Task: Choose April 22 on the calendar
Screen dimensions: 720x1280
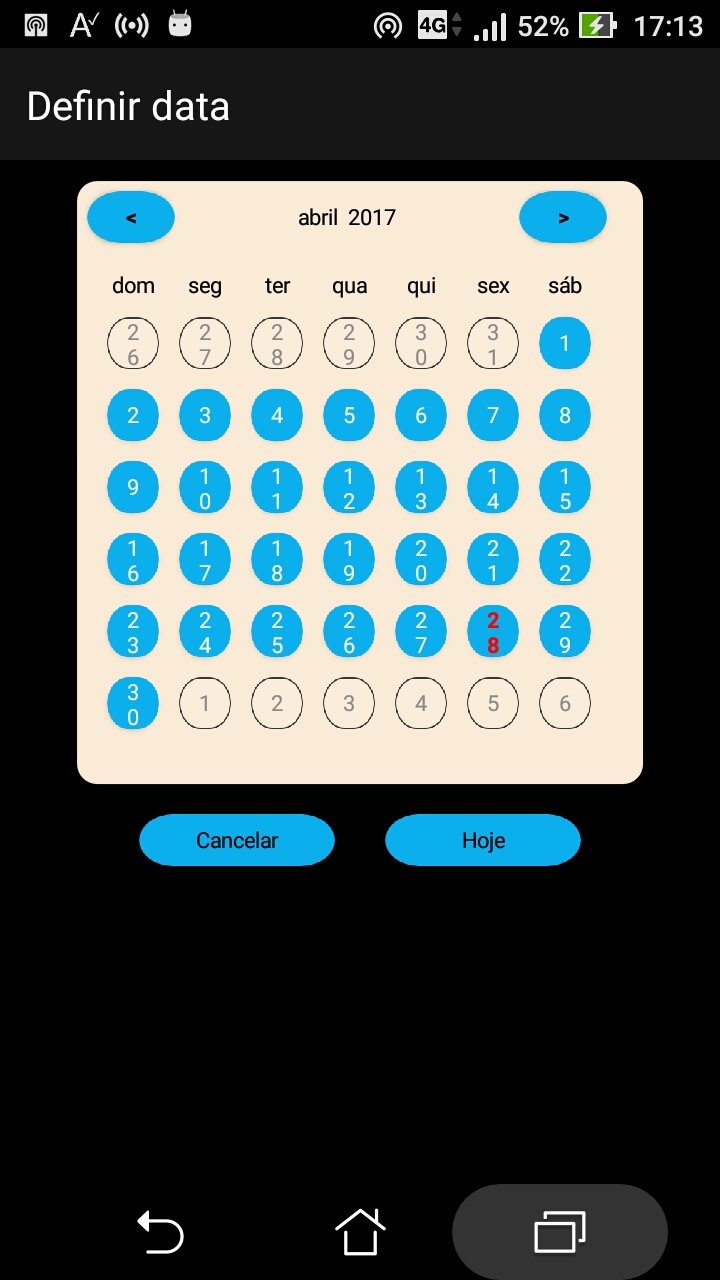Action: (x=565, y=560)
